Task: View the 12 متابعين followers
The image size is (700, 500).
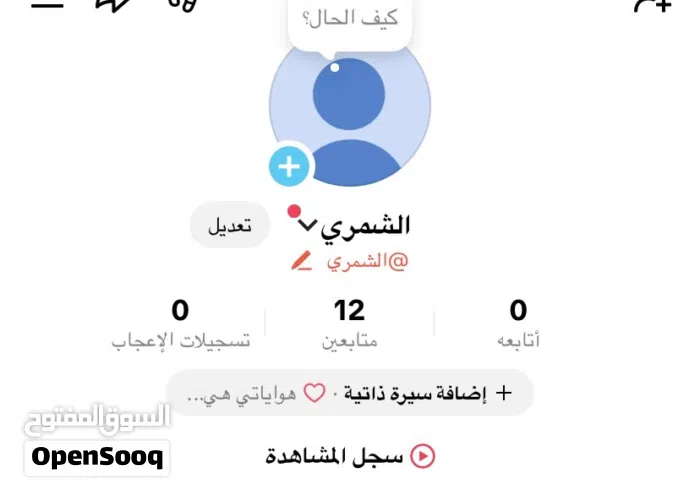Action: [x=349, y=323]
